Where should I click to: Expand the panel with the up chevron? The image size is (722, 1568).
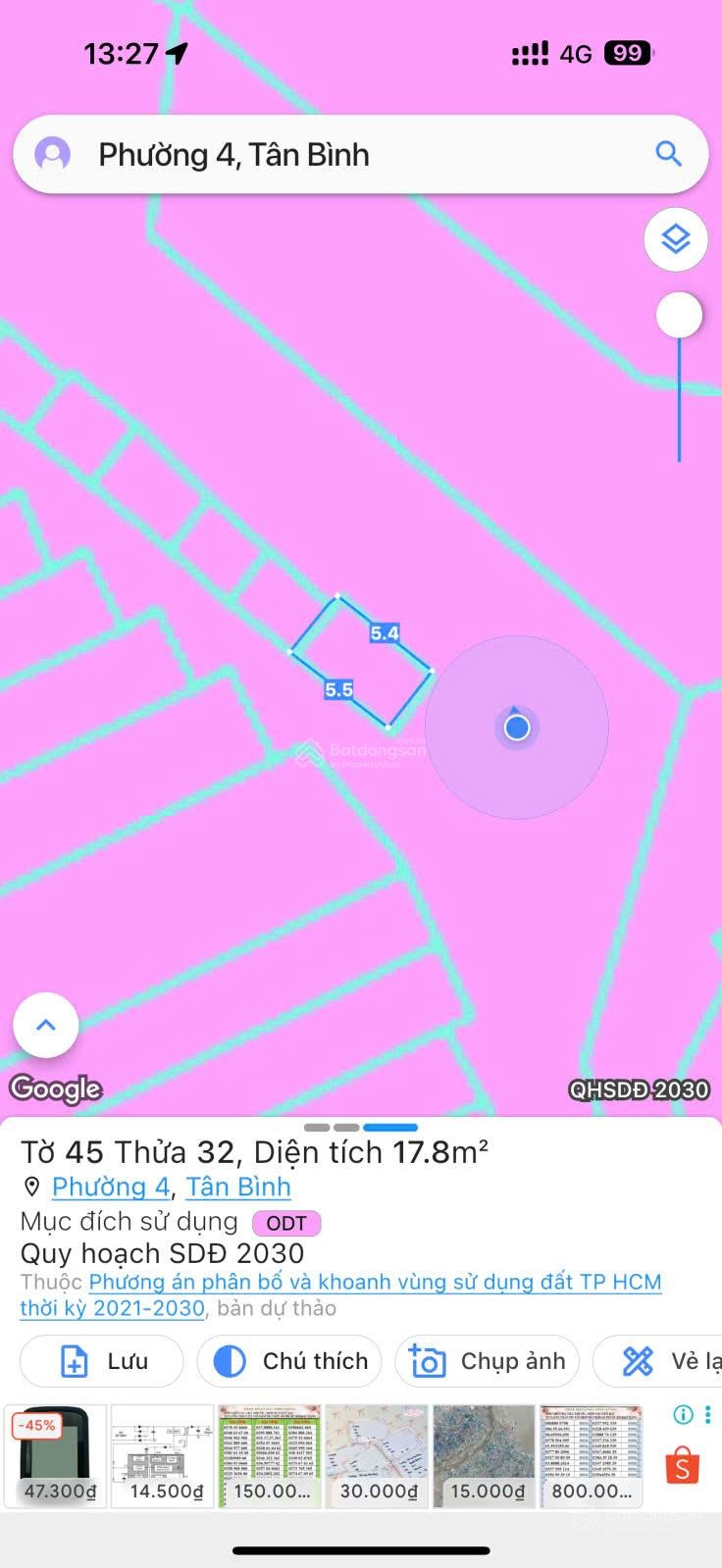(45, 1025)
